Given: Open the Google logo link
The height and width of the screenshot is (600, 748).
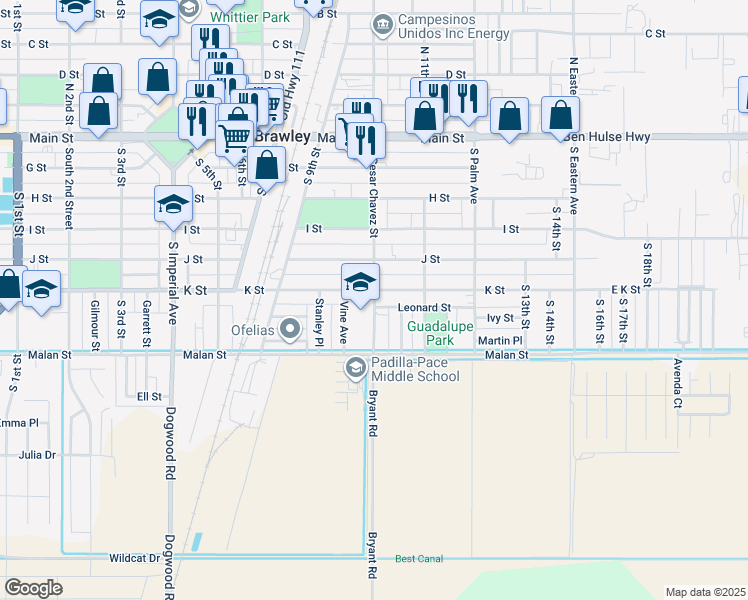Looking at the screenshot, I should click(x=33, y=588).
